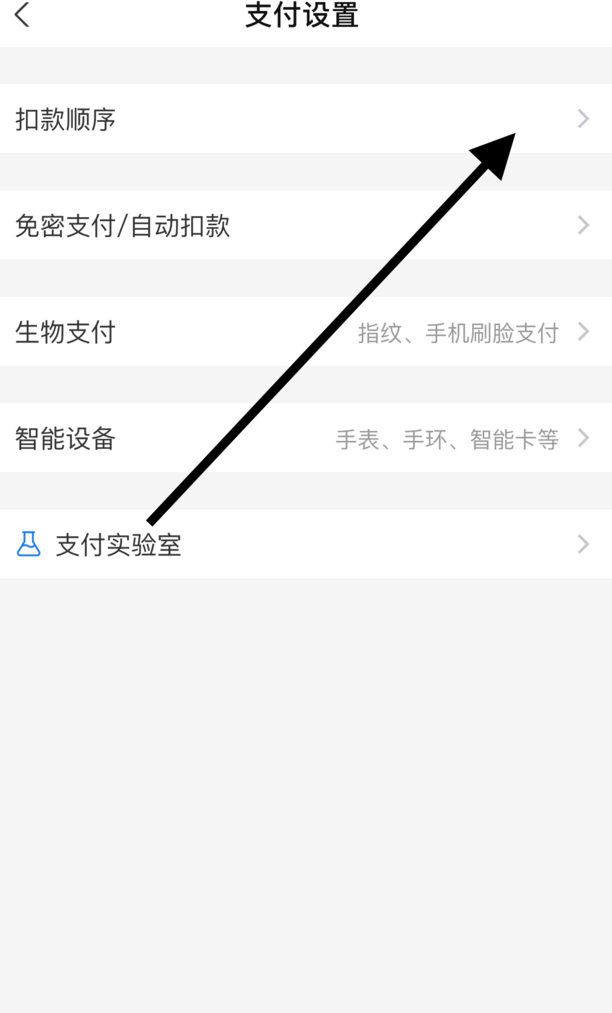Screen dimensions: 612x1013
Task: Open 智能设备 settings
Action: (306, 439)
